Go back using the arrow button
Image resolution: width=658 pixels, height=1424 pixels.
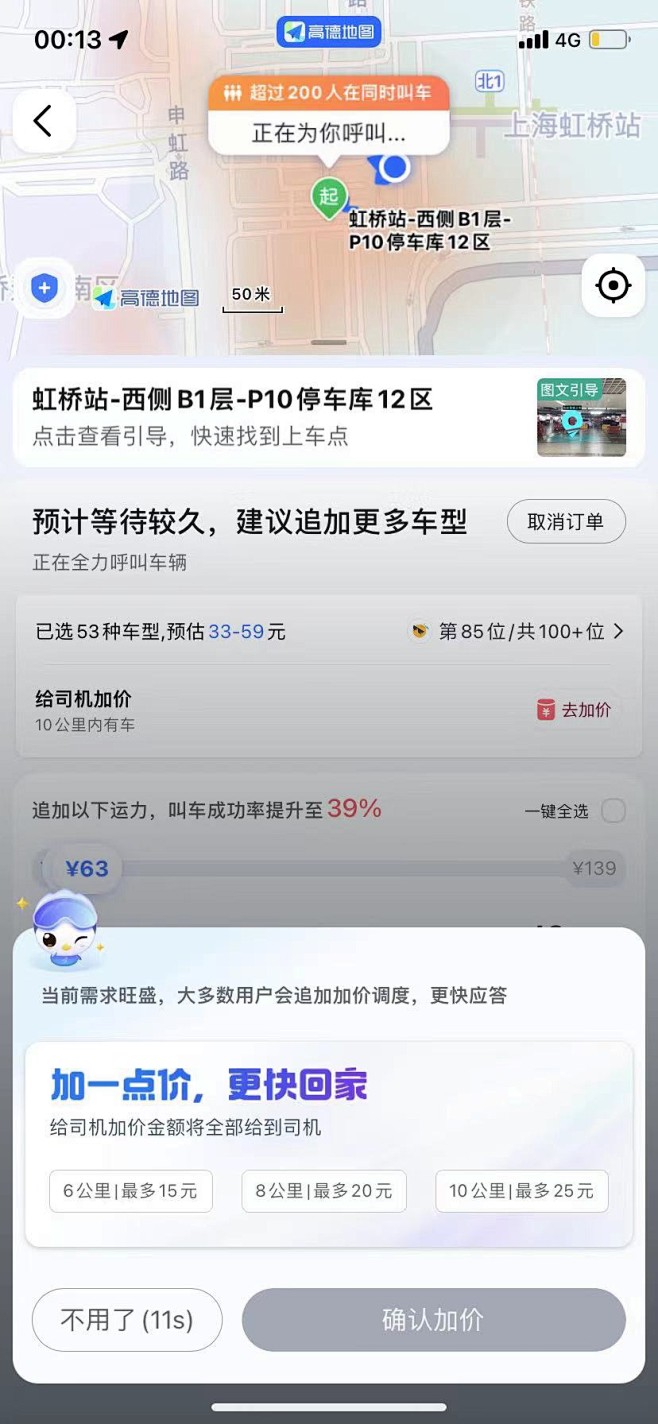43,122
